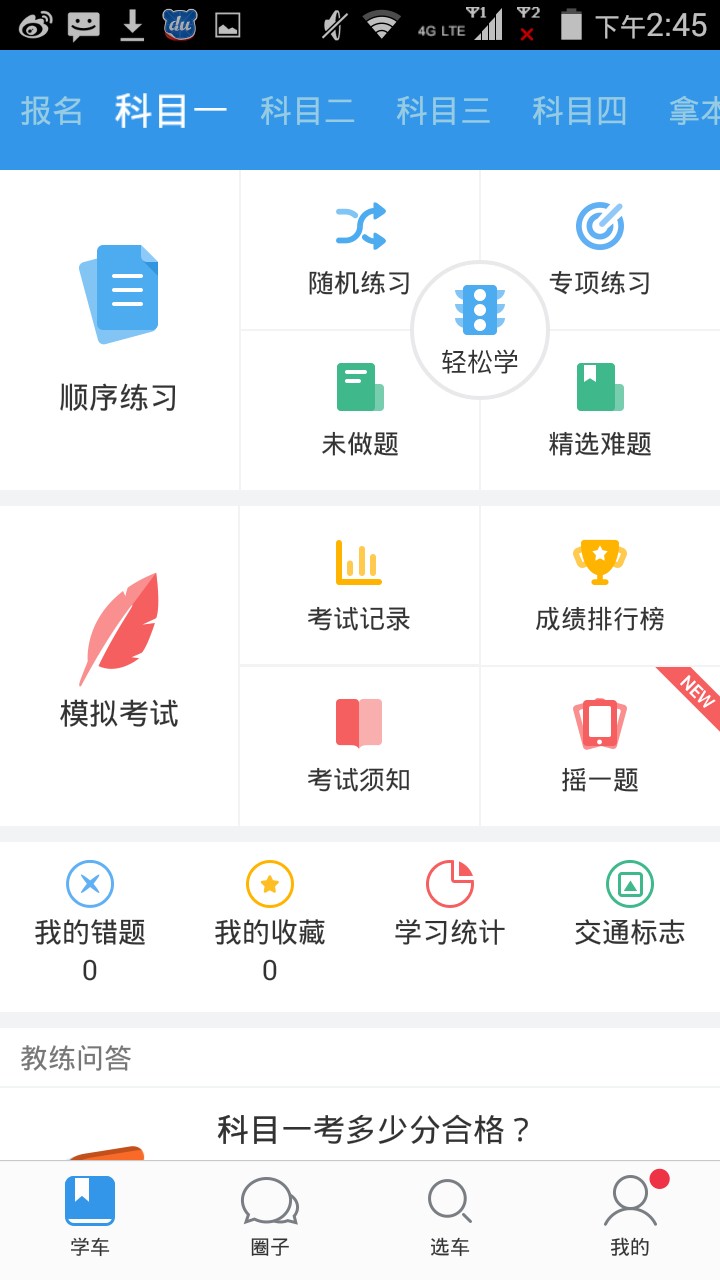Switch to the 报名 tab
The width and height of the screenshot is (720, 1280).
[51, 110]
